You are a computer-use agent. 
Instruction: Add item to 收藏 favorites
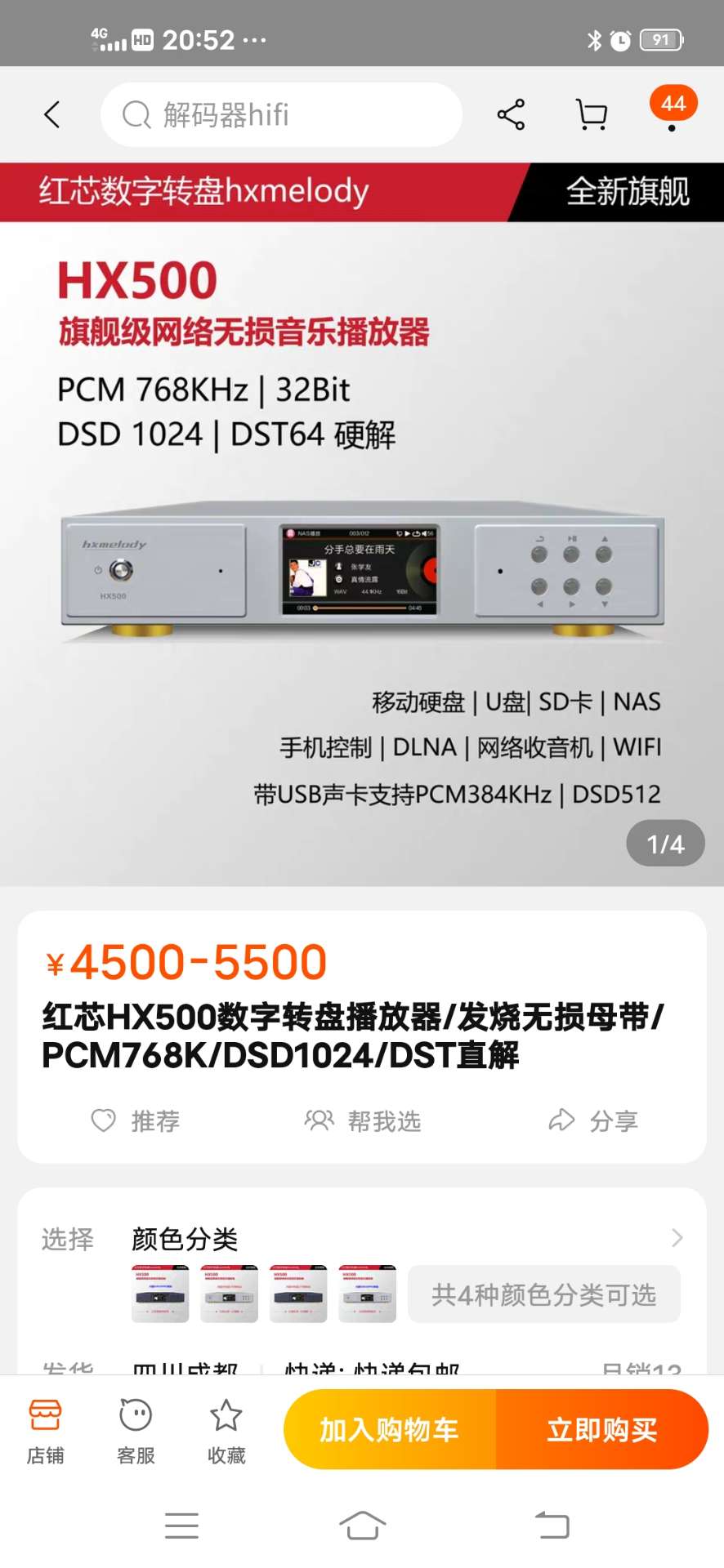pyautogui.click(x=226, y=1429)
